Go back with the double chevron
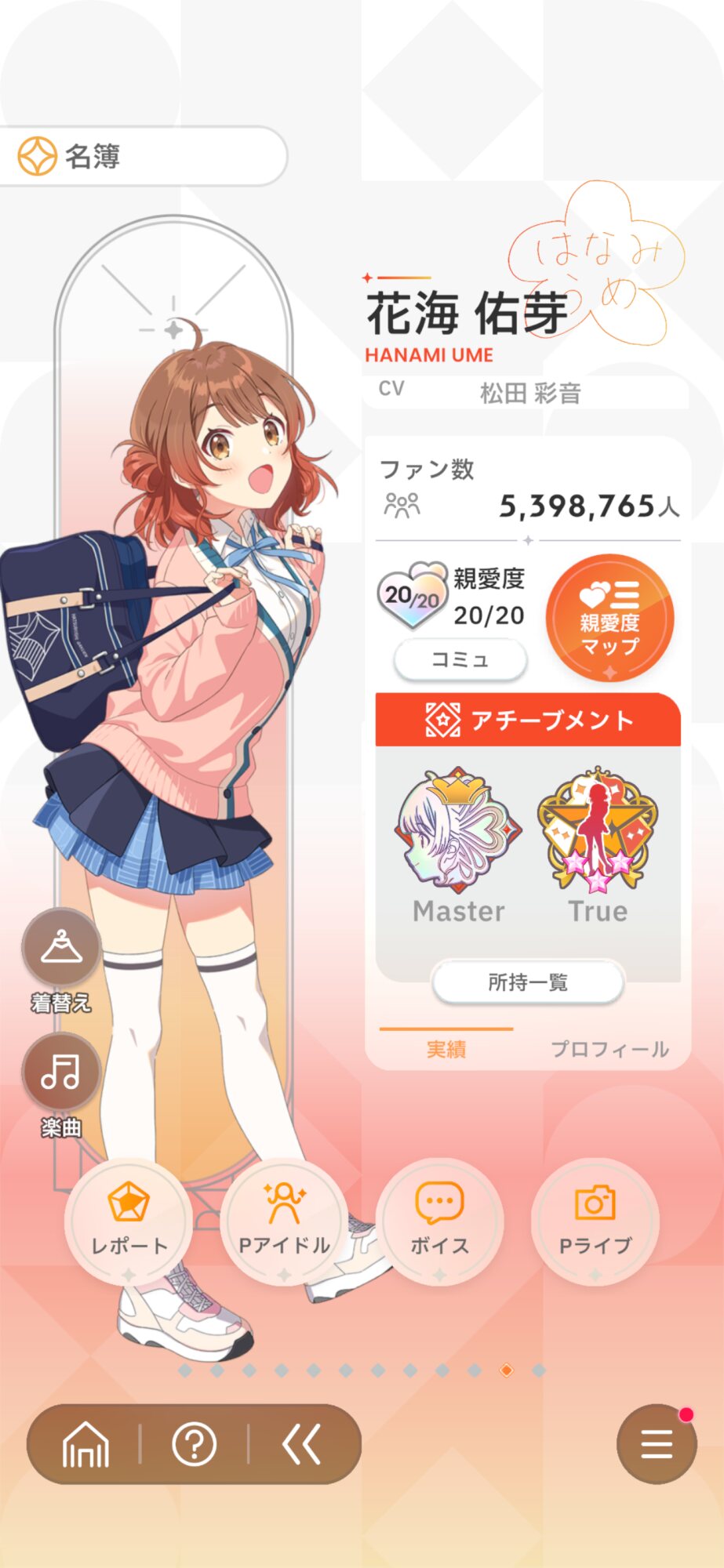Image resolution: width=724 pixels, height=1568 pixels. point(303,1444)
